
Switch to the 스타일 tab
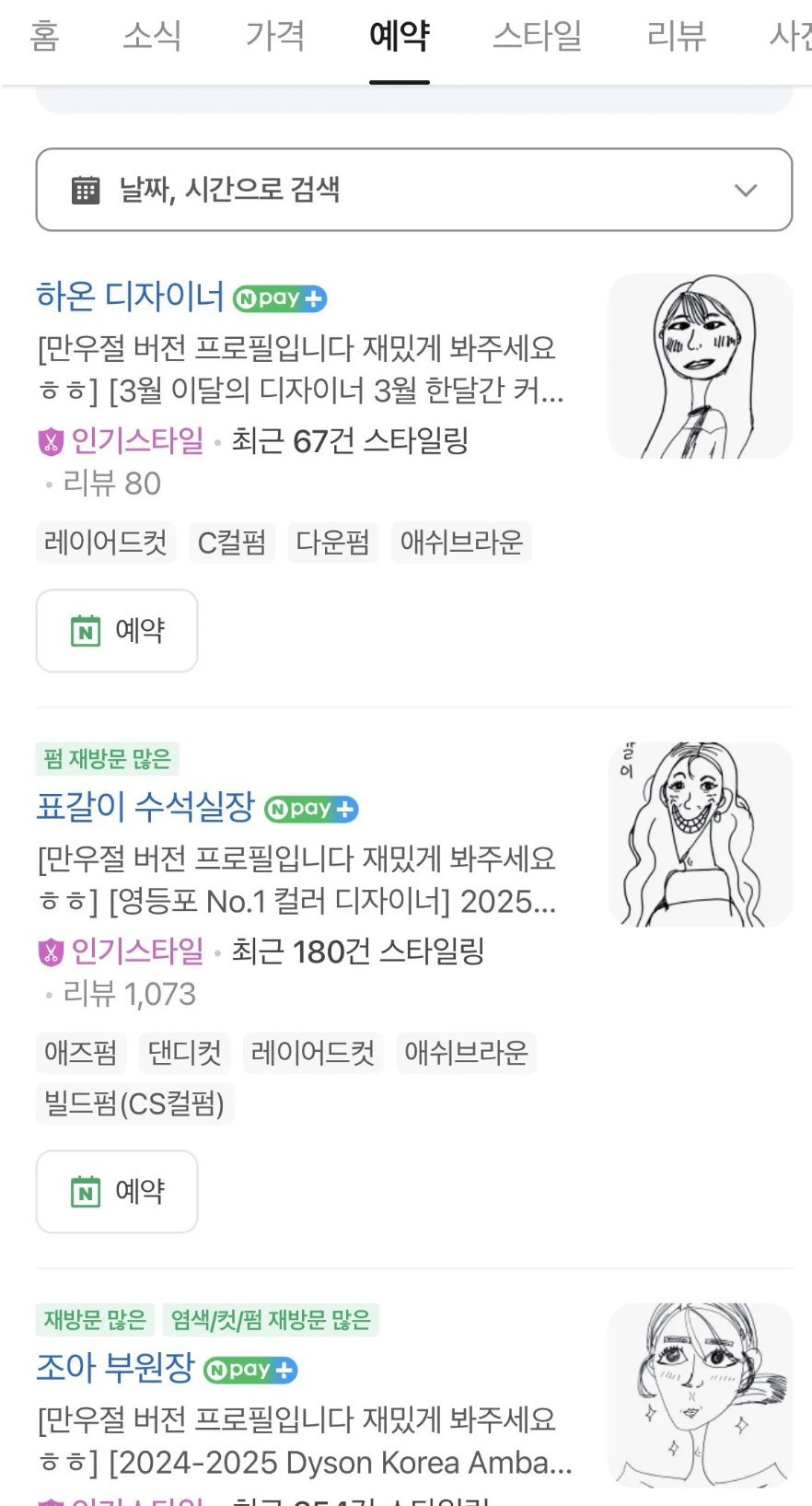(x=537, y=36)
